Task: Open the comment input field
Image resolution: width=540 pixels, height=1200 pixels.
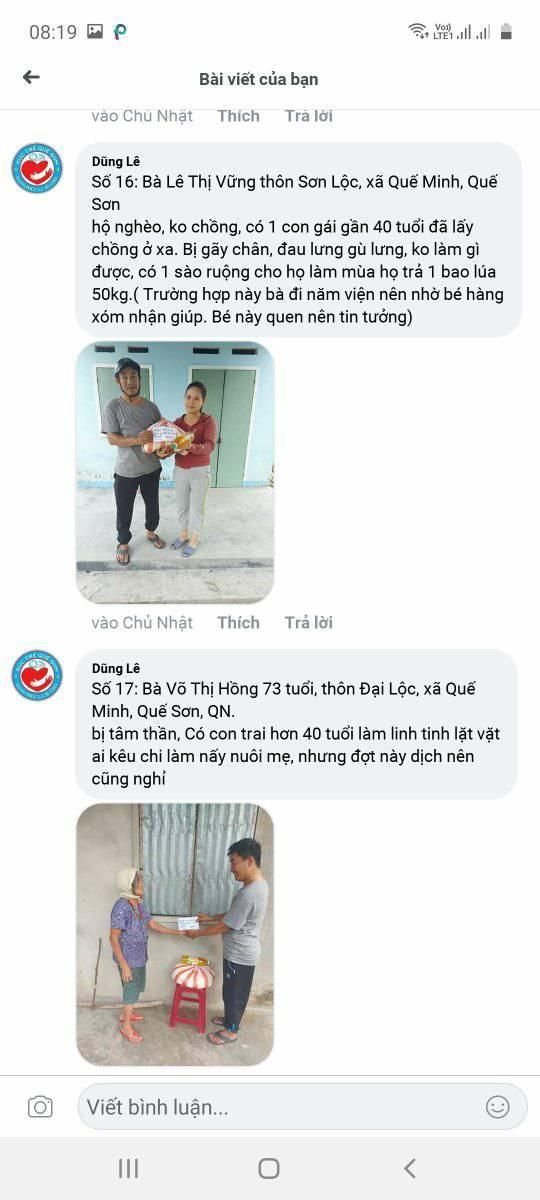Action: tap(303, 1107)
